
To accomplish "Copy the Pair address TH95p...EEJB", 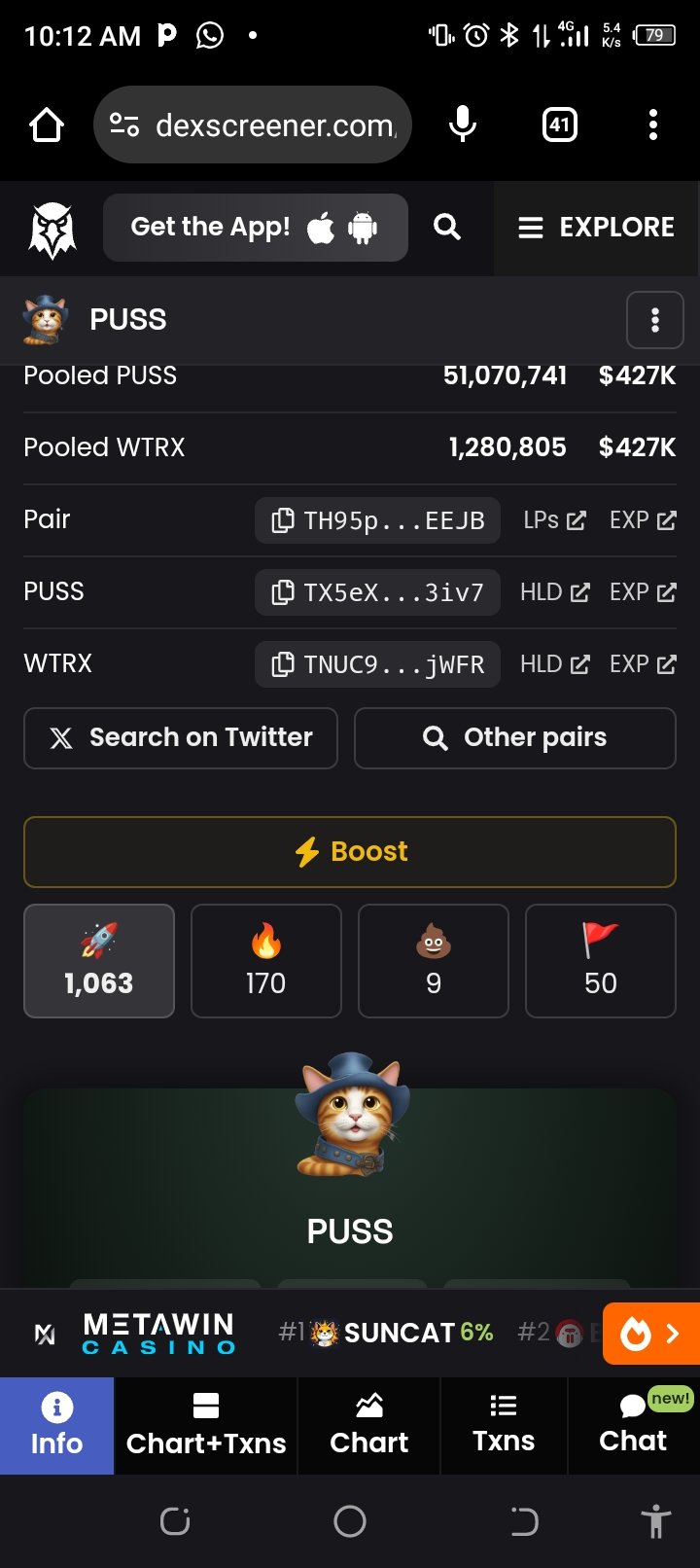I will [377, 520].
